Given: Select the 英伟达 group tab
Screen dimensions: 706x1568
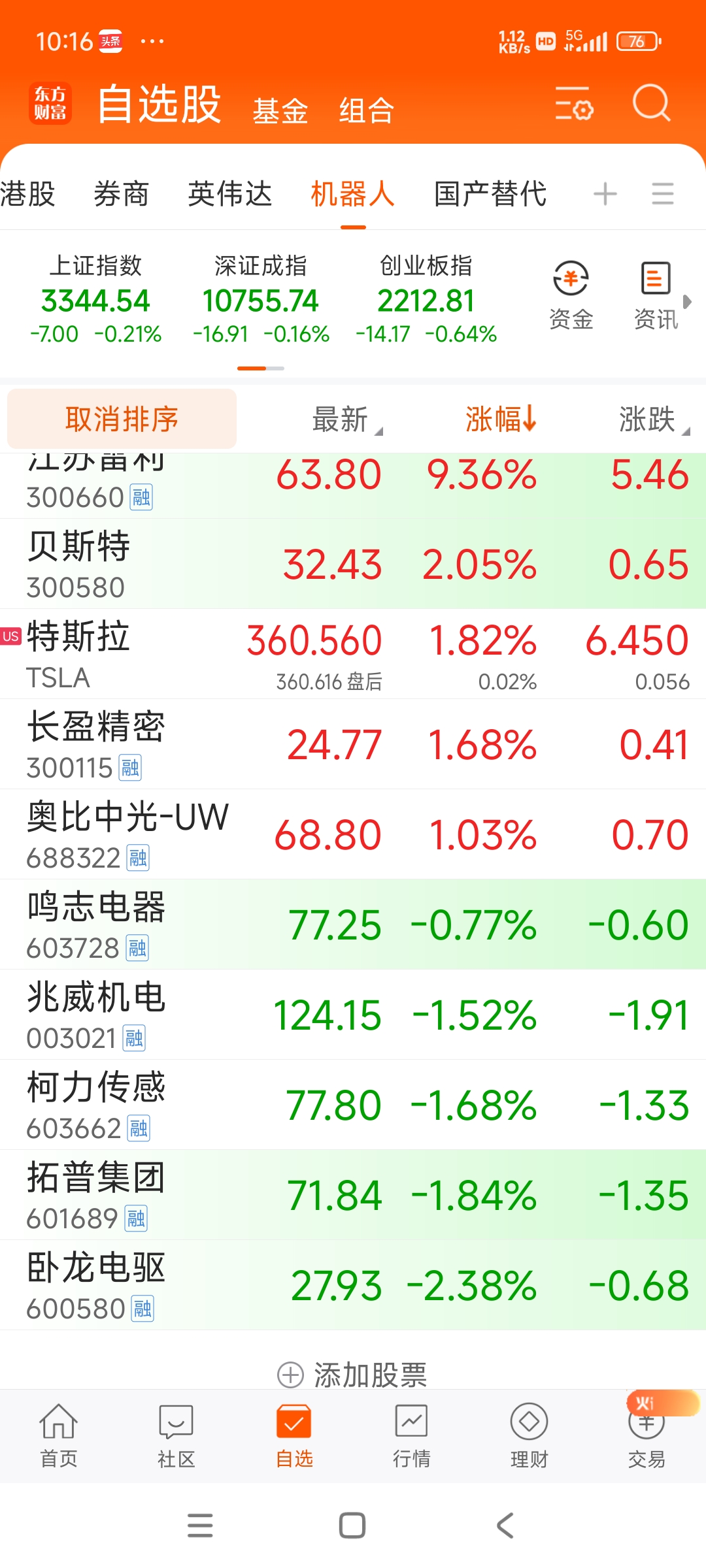Looking at the screenshot, I should click(229, 194).
